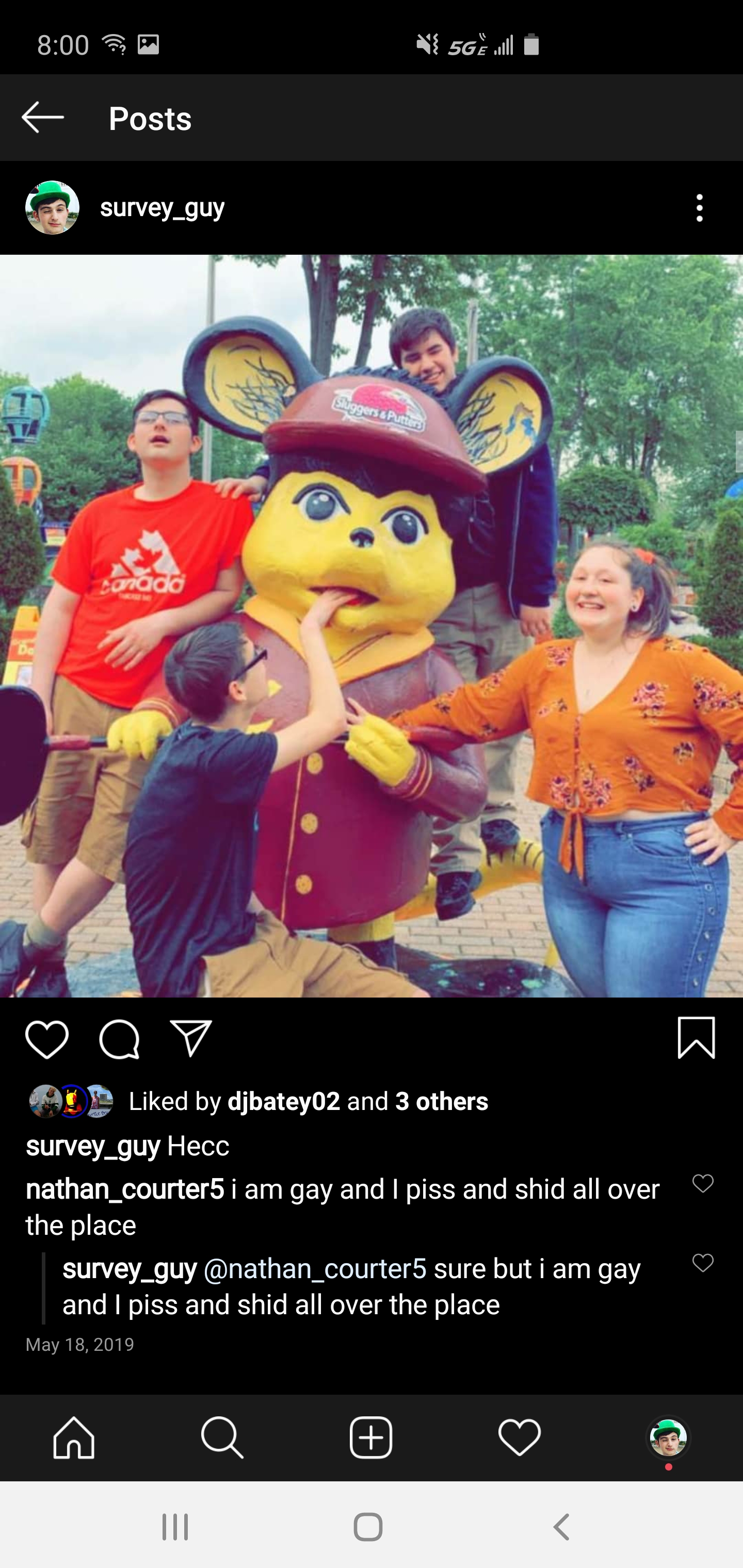Go back from the Posts screen
The width and height of the screenshot is (743, 1568).
[x=43, y=118]
